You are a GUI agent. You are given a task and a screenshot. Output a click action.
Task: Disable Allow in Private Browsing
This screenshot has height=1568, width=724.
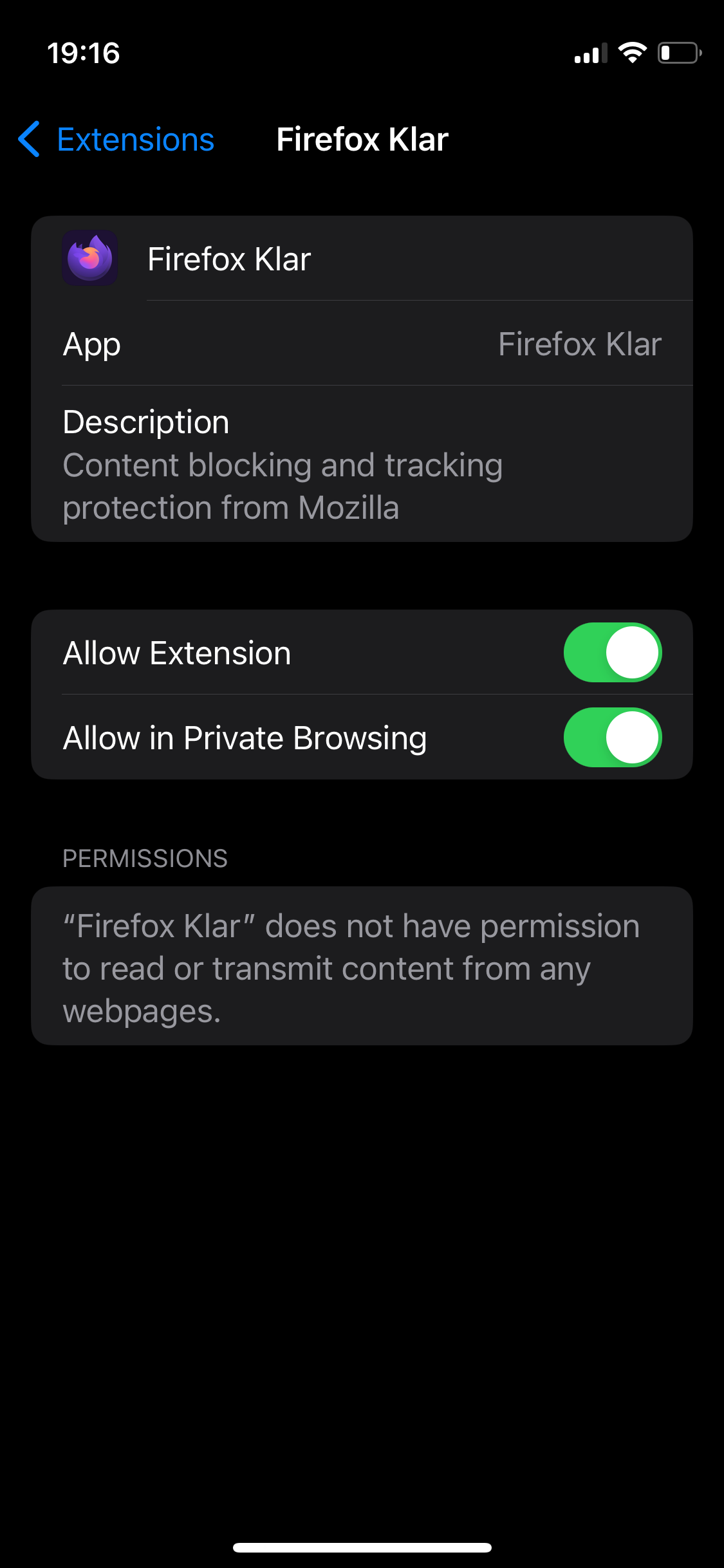pyautogui.click(x=613, y=737)
